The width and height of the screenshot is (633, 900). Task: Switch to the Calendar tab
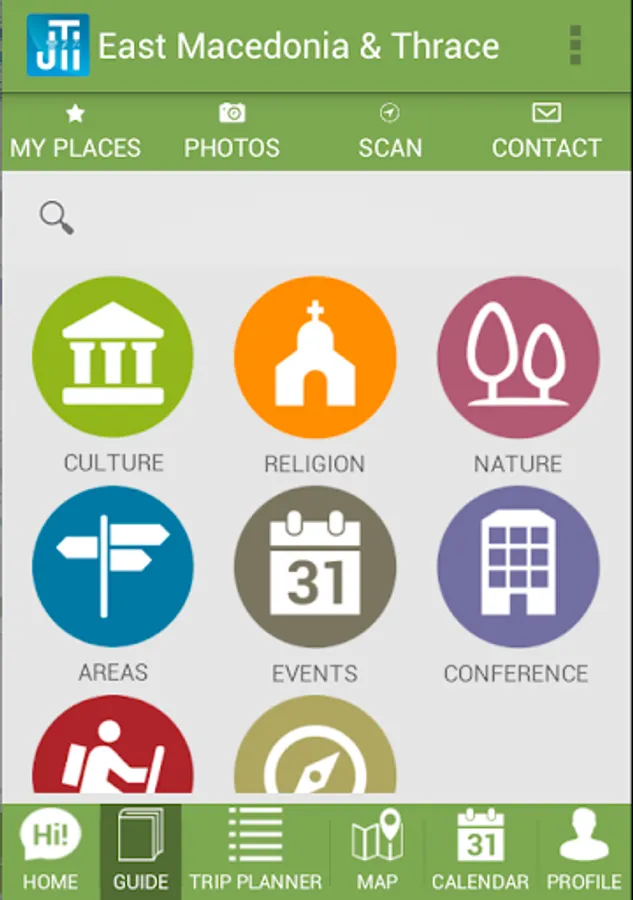coord(480,850)
